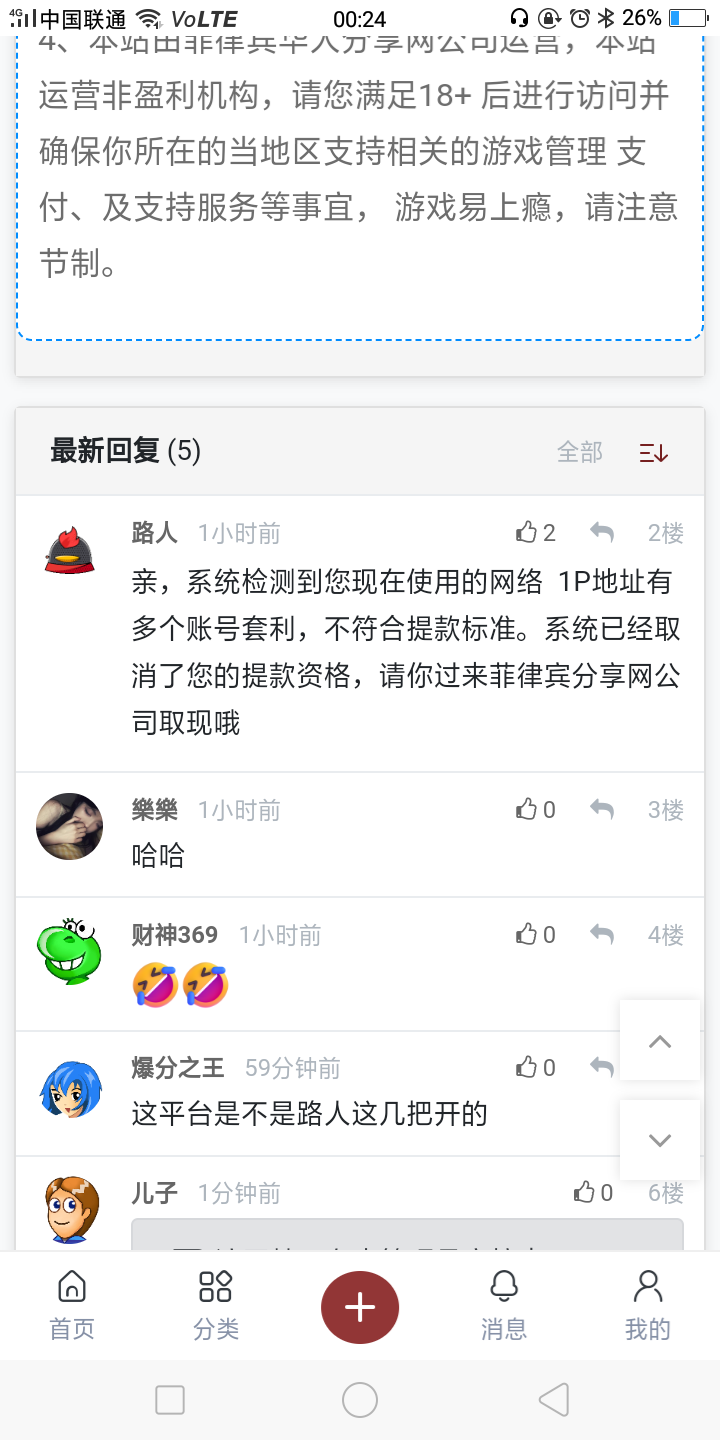Screen dimensions: 720x1440
Task: Tap the system back button
Action: (x=553, y=1400)
